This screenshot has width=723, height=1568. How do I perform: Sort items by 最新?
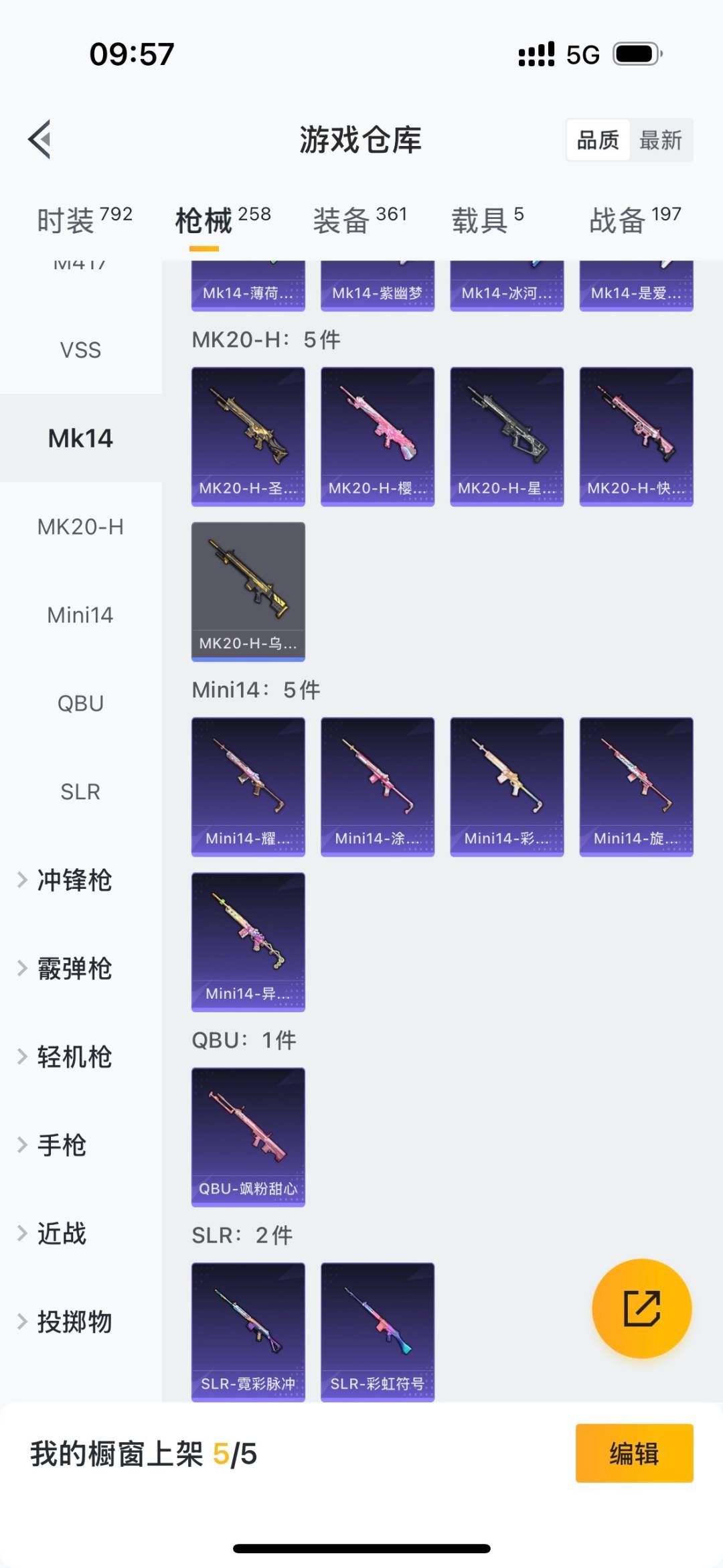click(x=660, y=140)
